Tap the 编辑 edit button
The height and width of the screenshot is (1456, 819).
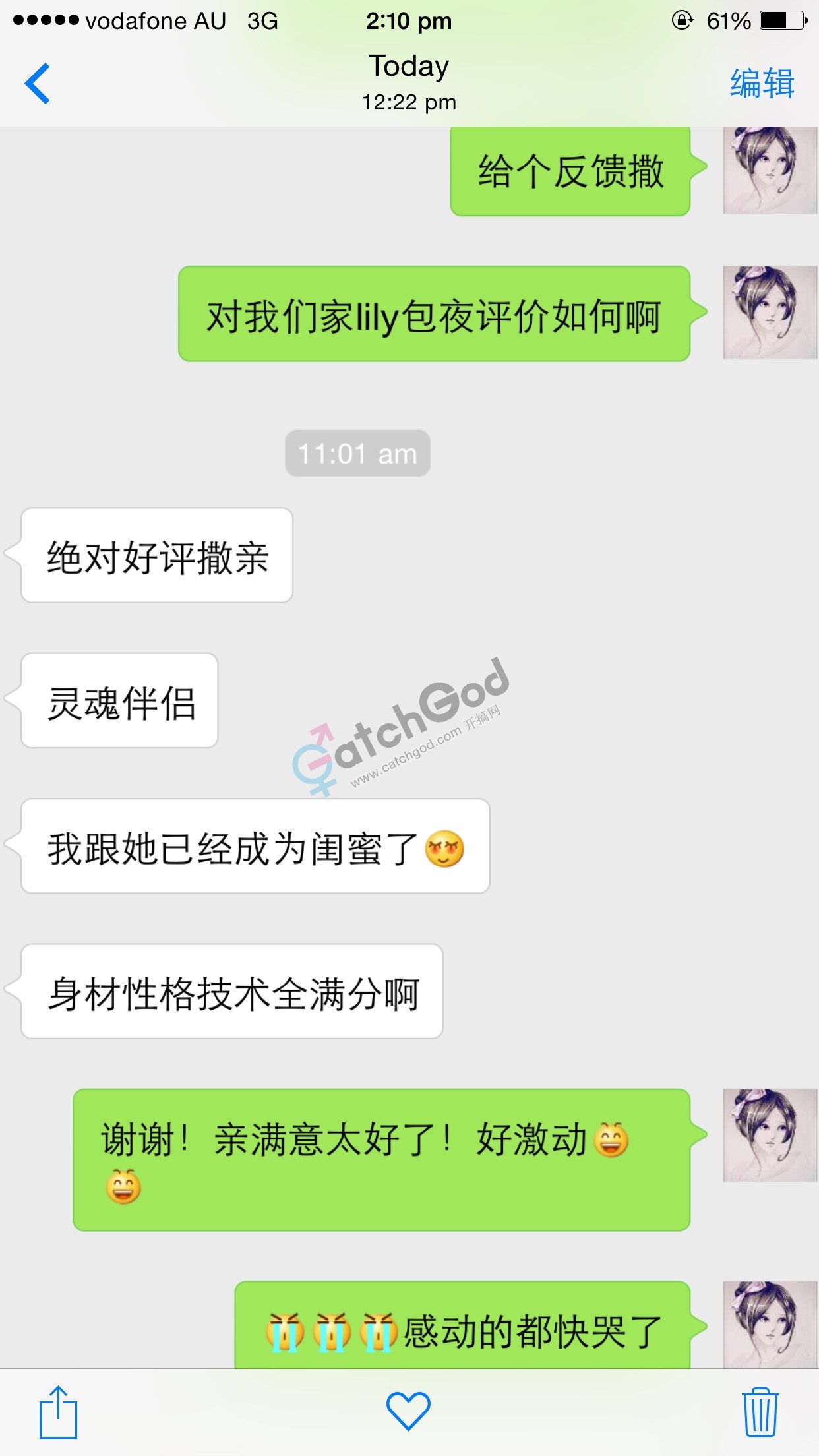(762, 84)
